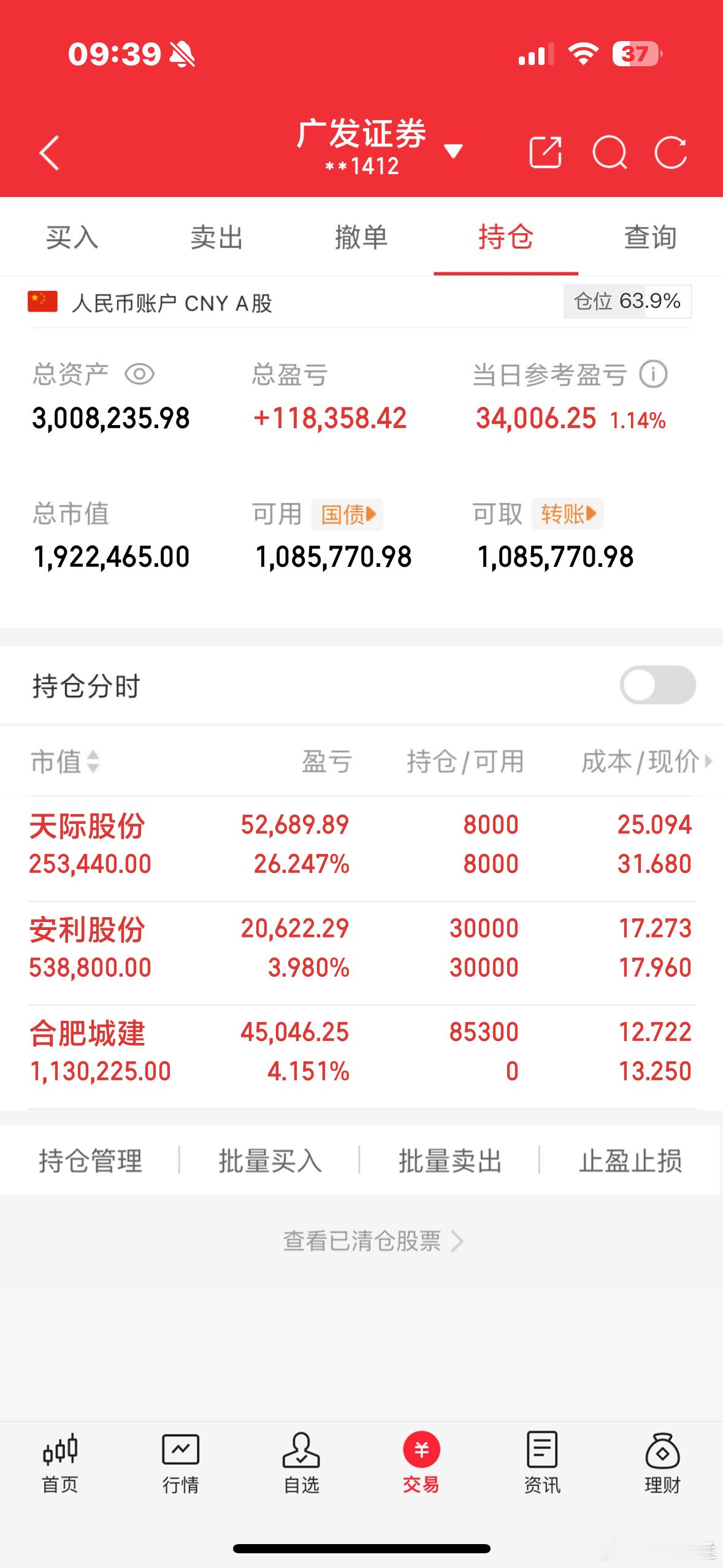Image resolution: width=723 pixels, height=1568 pixels.
Task: Open the 广发证券 account dropdown
Action: click(x=453, y=150)
